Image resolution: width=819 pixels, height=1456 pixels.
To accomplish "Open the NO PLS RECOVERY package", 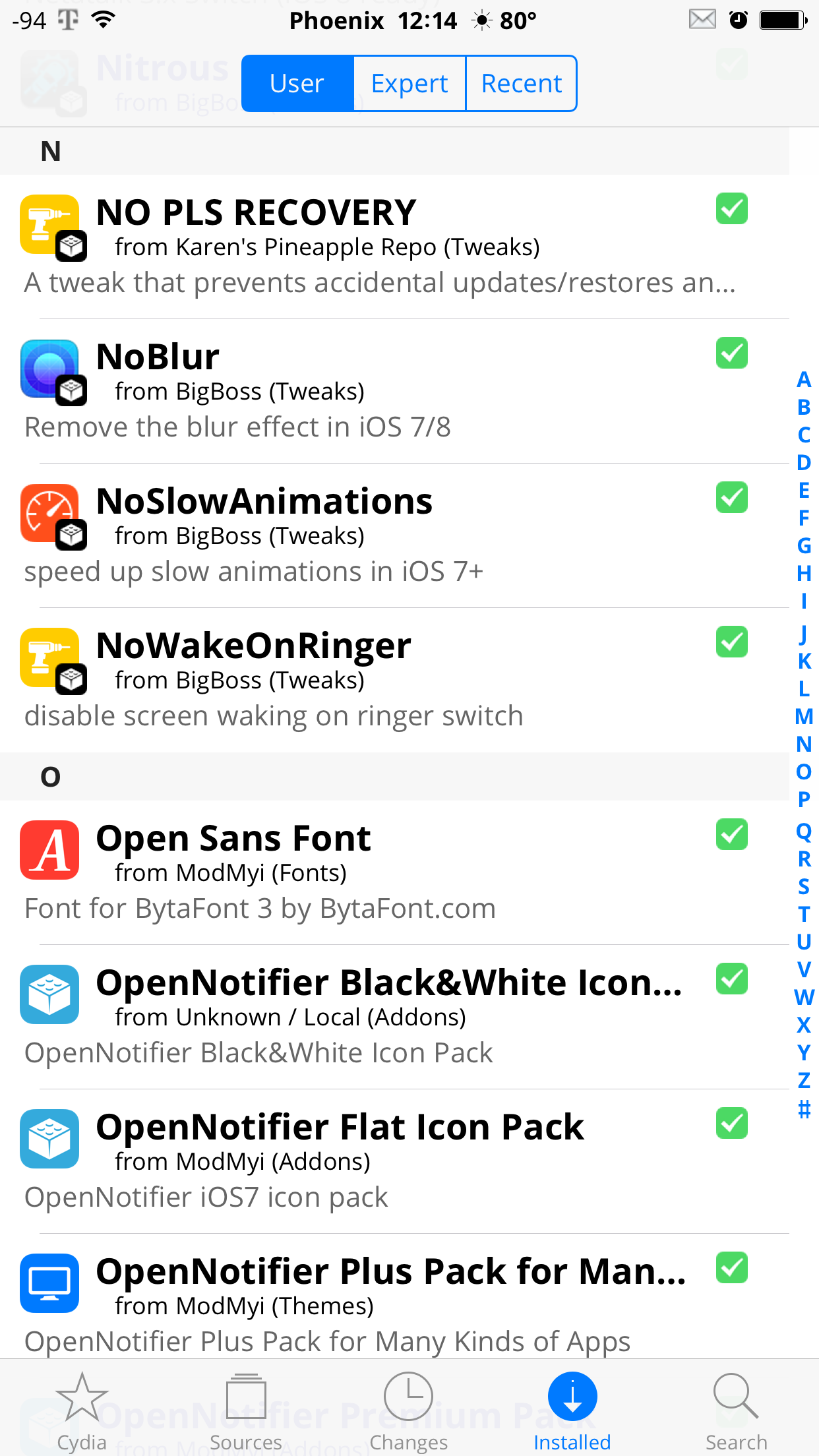I will pos(394,247).
